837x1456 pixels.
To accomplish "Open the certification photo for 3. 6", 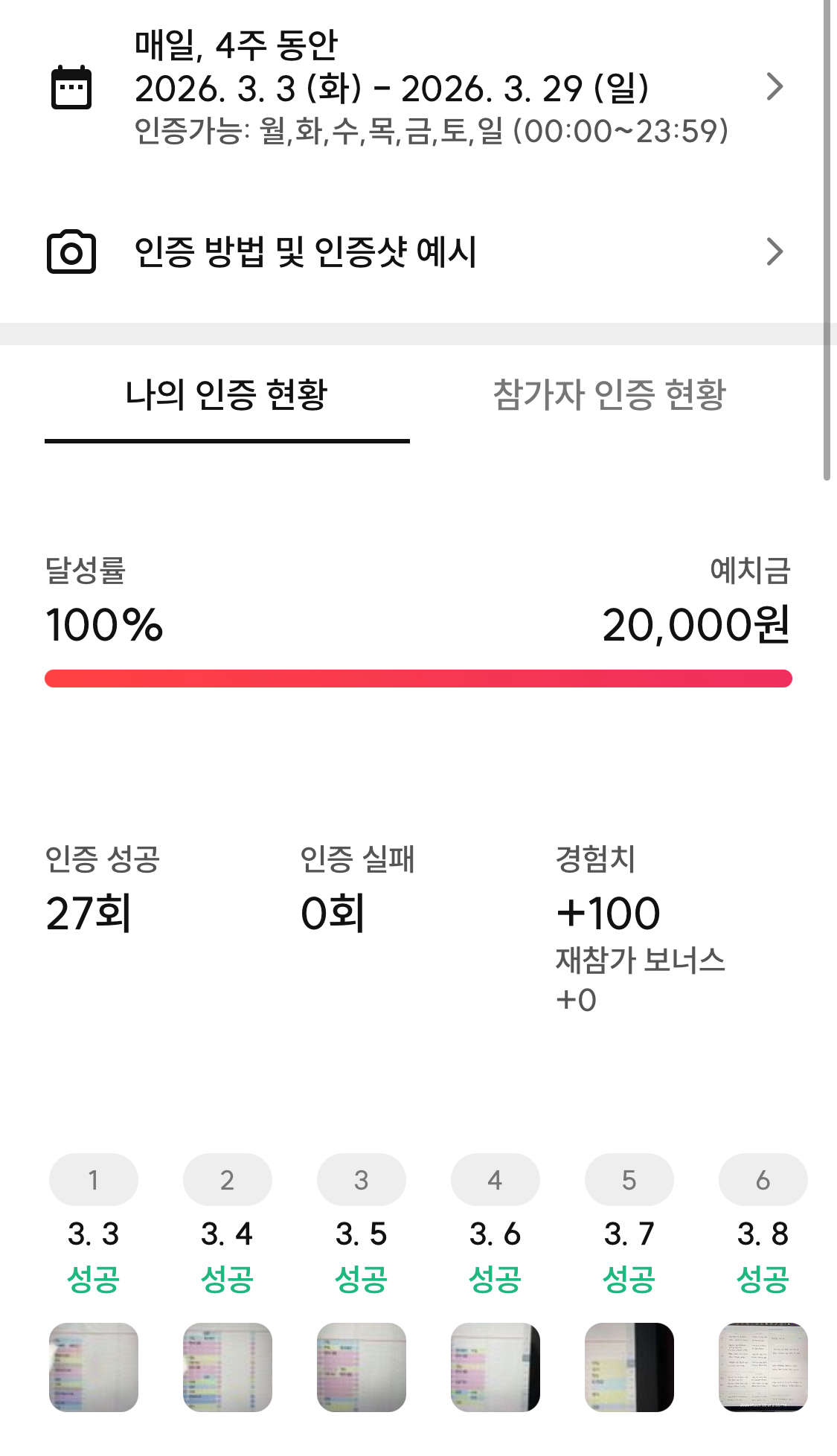I will click(x=496, y=1367).
